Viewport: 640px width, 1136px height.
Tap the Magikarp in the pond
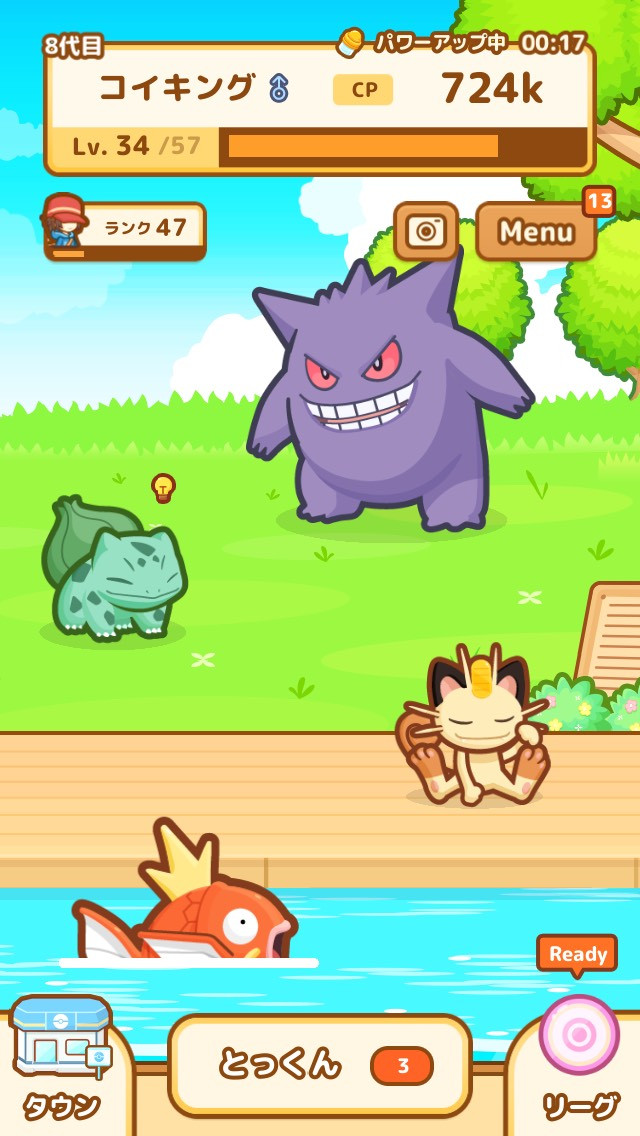click(x=185, y=898)
